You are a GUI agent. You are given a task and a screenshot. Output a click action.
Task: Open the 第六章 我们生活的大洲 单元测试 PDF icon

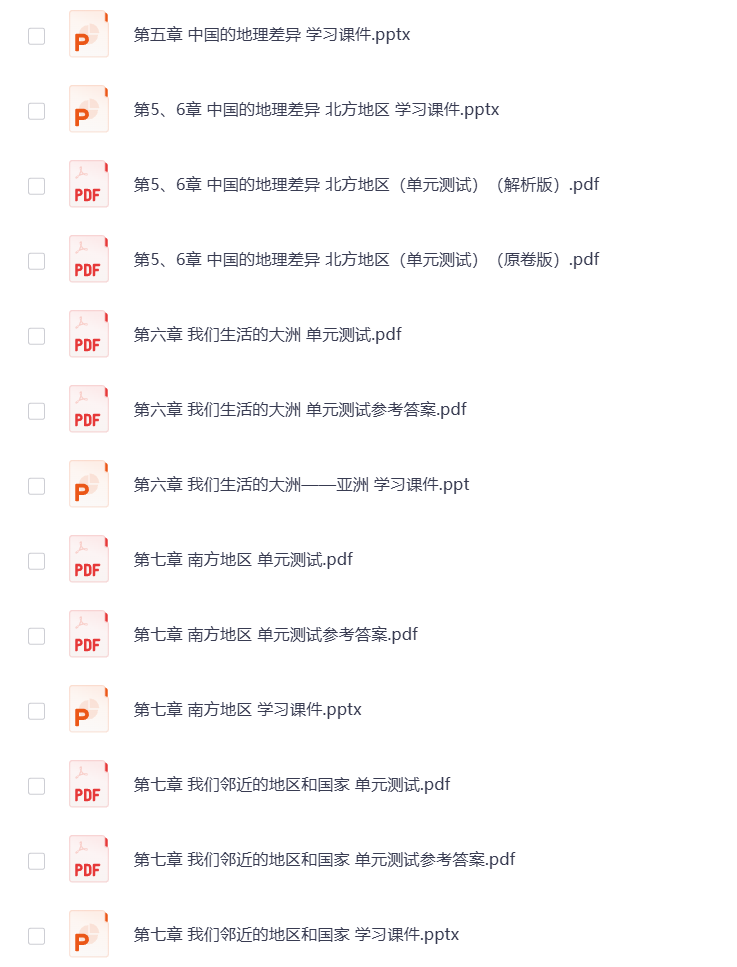(88, 334)
